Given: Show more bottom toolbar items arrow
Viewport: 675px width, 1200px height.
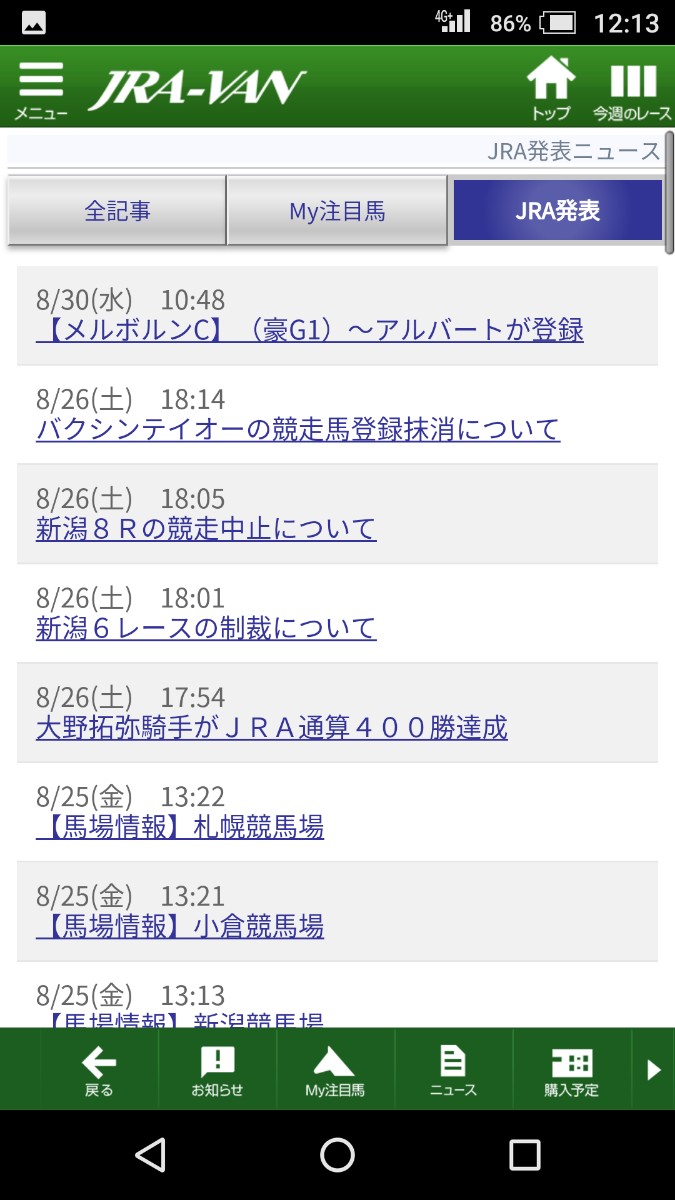Looking at the screenshot, I should [x=654, y=1070].
